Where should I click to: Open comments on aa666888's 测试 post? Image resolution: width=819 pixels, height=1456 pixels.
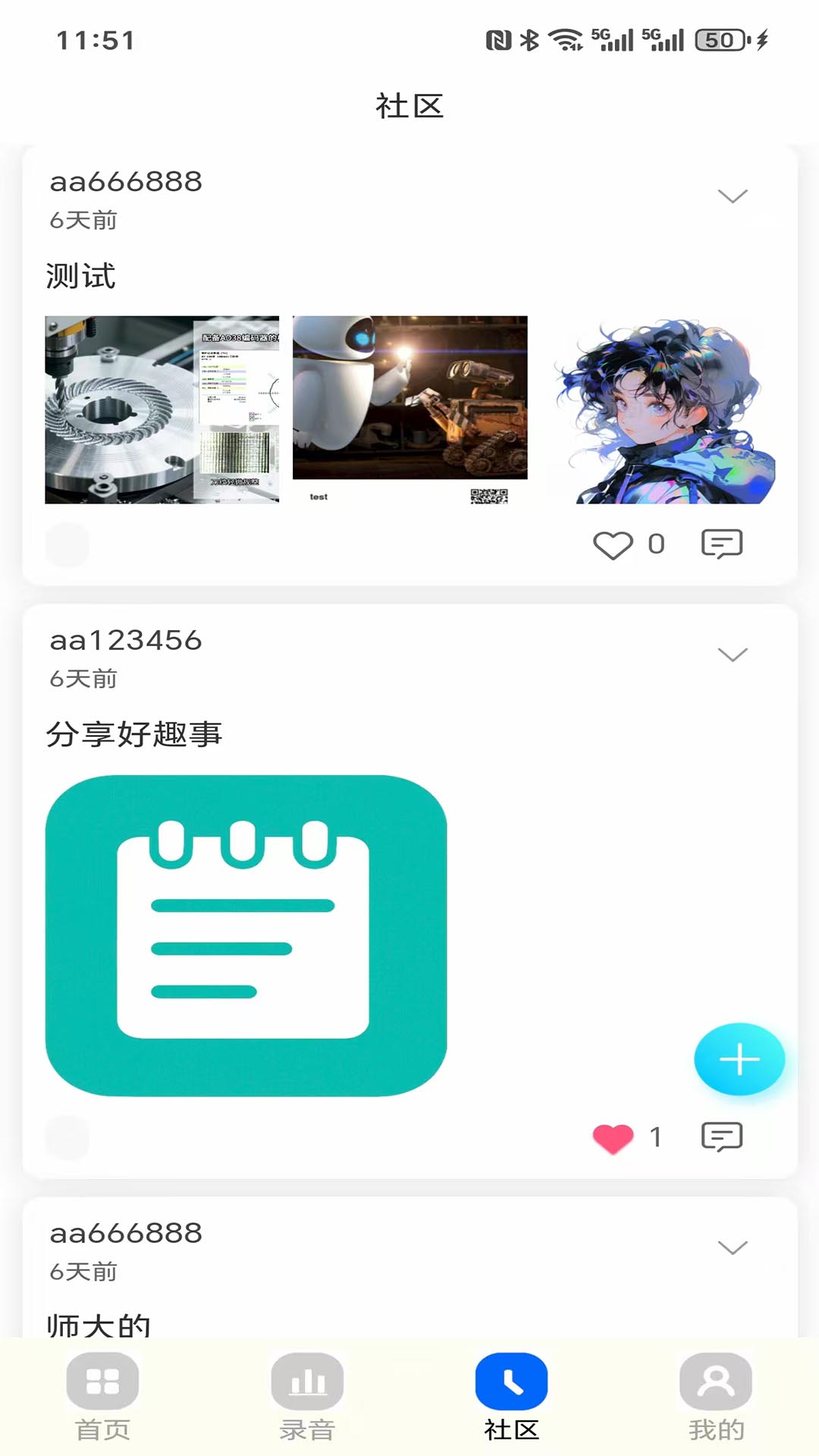(721, 543)
